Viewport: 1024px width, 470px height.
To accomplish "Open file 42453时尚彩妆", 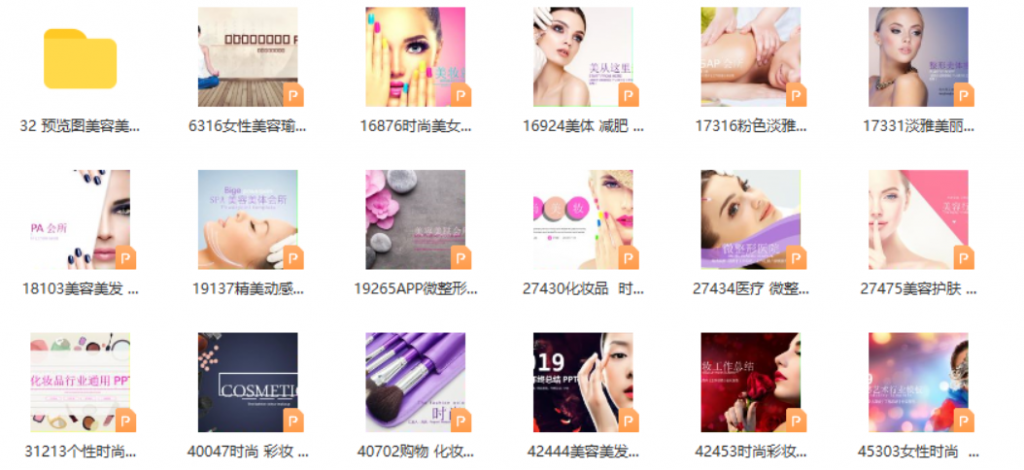I will point(750,382).
